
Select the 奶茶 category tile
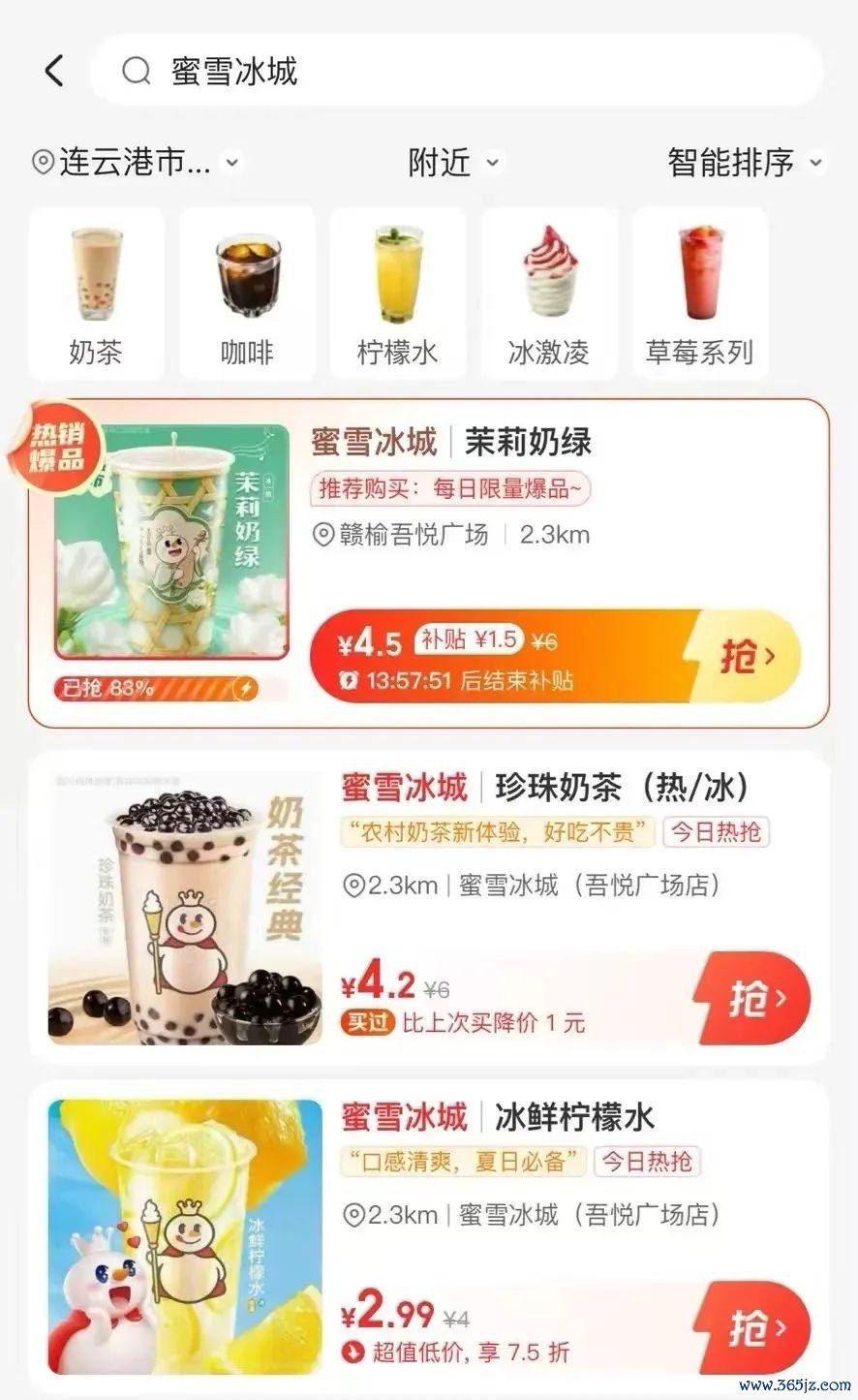(x=96, y=294)
